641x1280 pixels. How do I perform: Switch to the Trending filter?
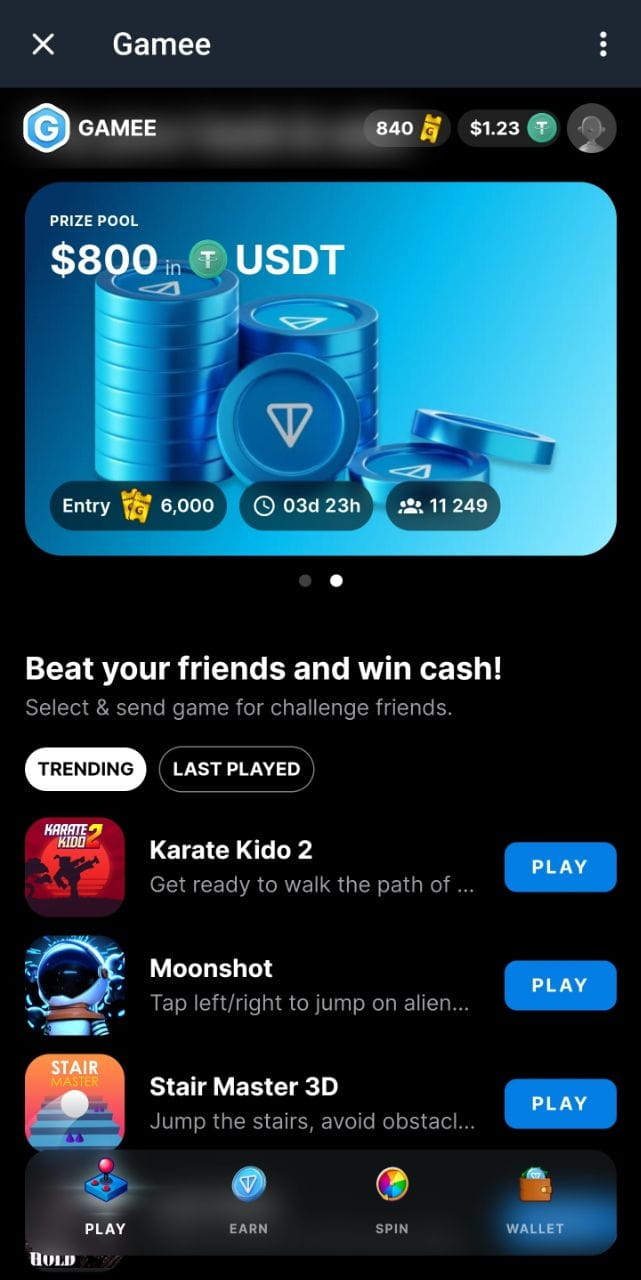point(86,769)
